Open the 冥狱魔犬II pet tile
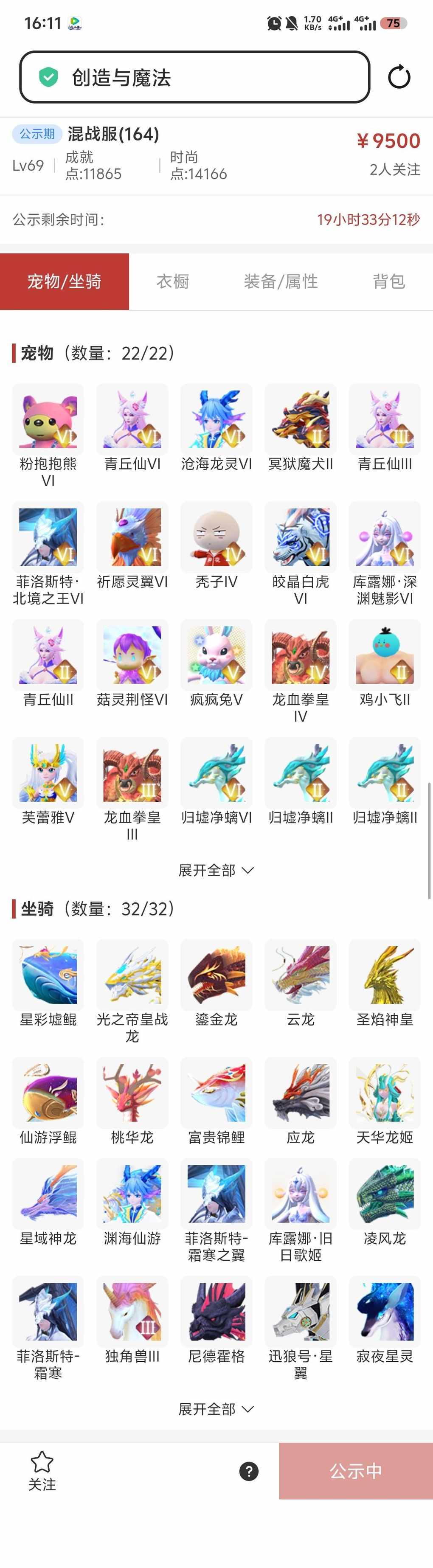433x1568 pixels. point(300,419)
